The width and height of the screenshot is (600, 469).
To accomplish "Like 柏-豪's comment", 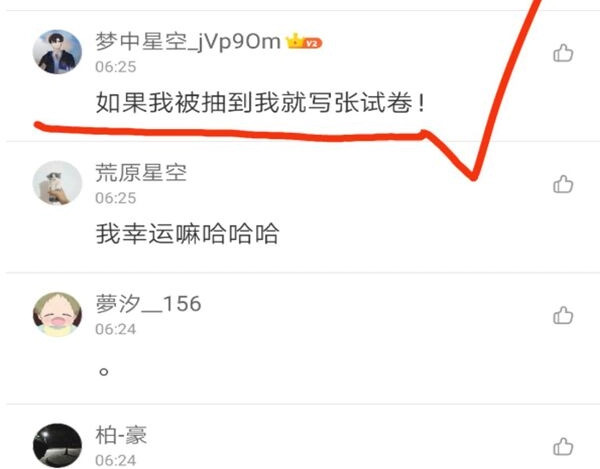I will (563, 446).
